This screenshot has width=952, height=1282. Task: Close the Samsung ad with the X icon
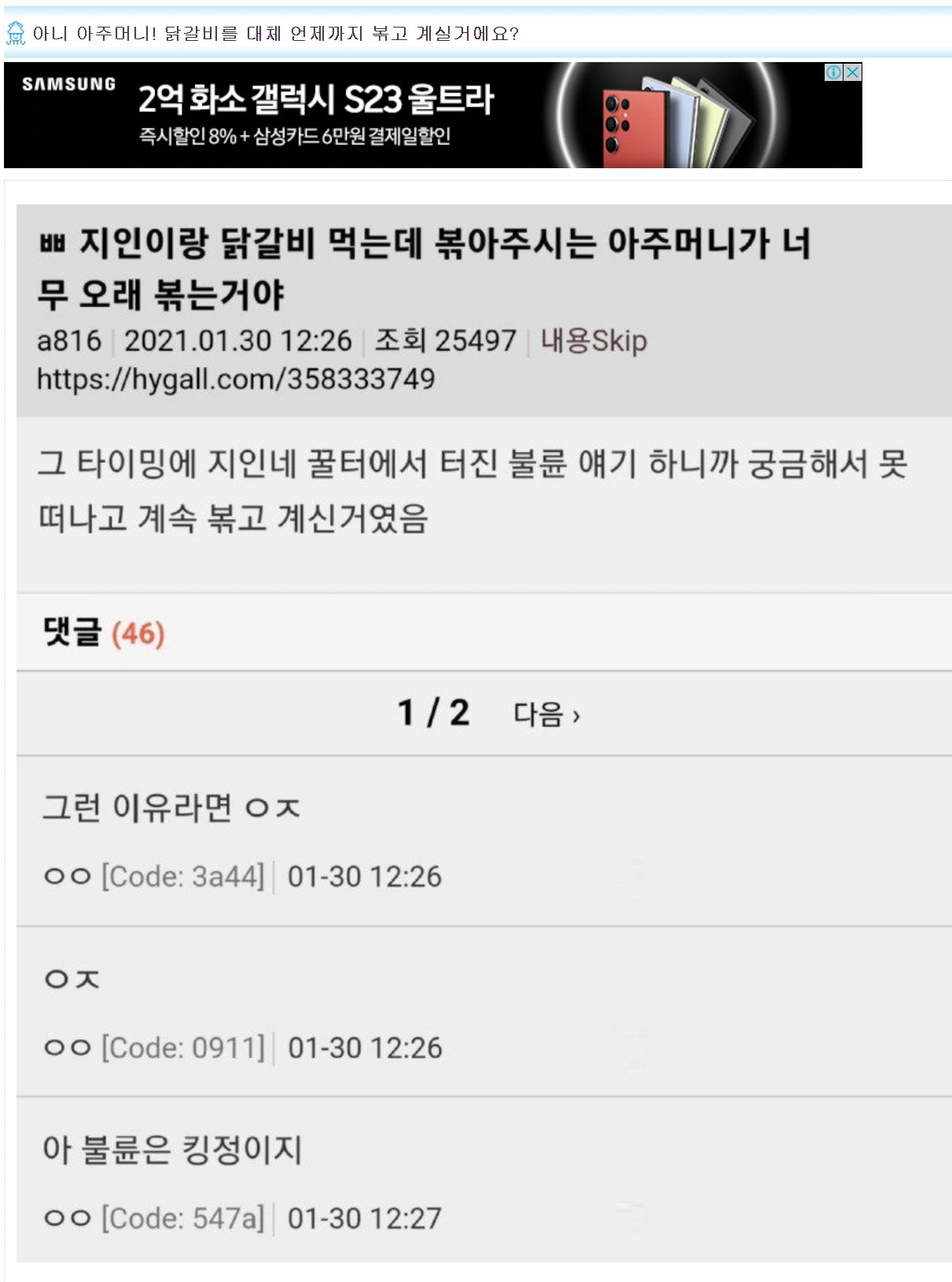click(853, 72)
